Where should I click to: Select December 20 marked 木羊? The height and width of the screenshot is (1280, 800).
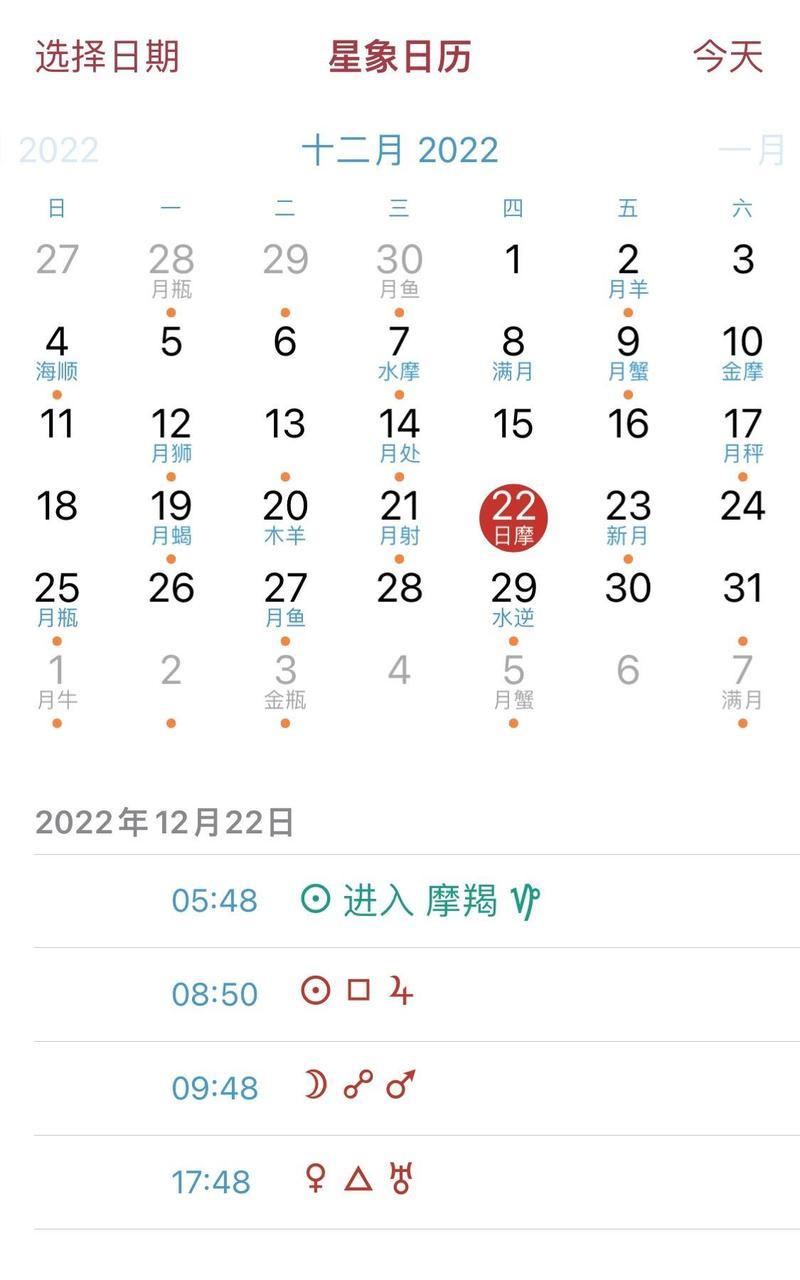(285, 518)
